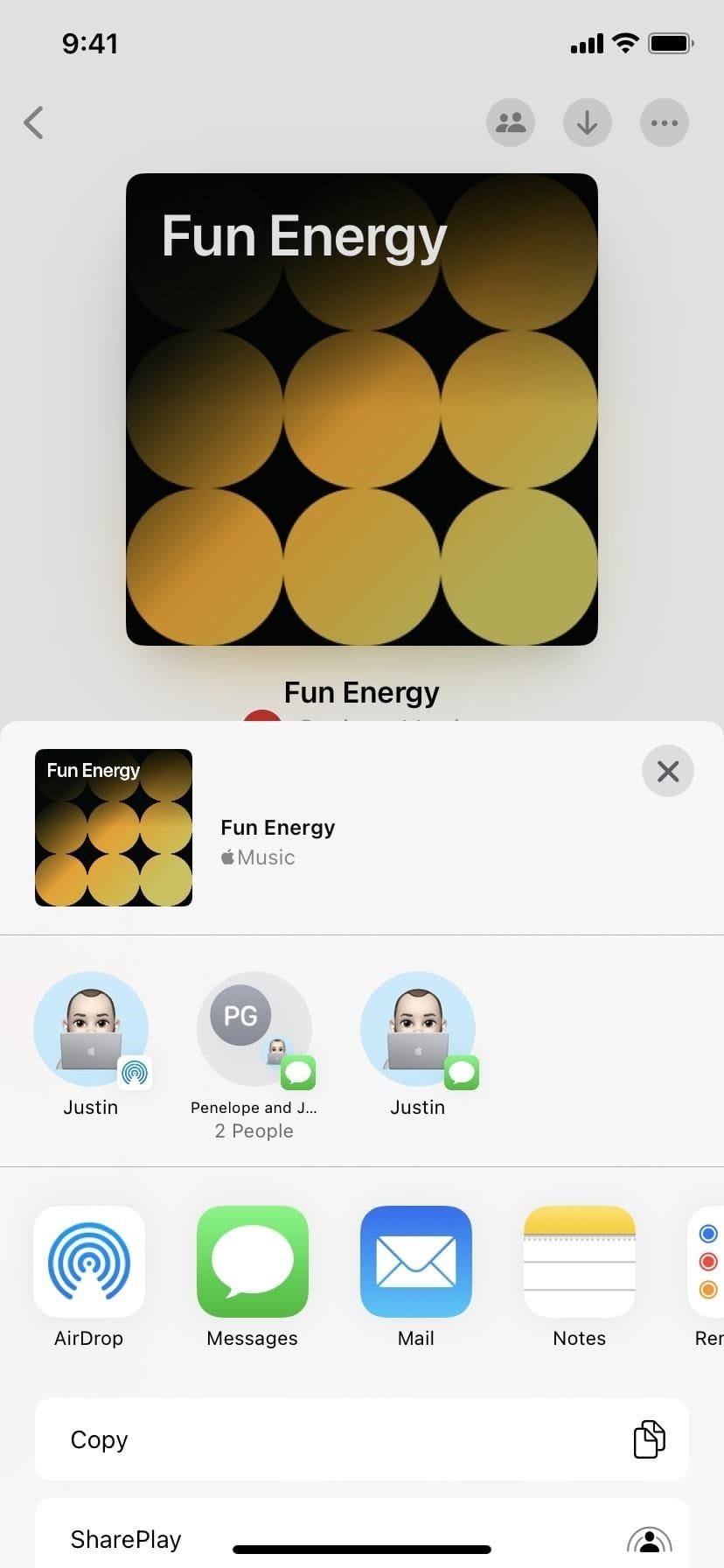Screen dimensions: 724x1568
Task: Share to Justin via AirDrop
Action: [91, 1031]
